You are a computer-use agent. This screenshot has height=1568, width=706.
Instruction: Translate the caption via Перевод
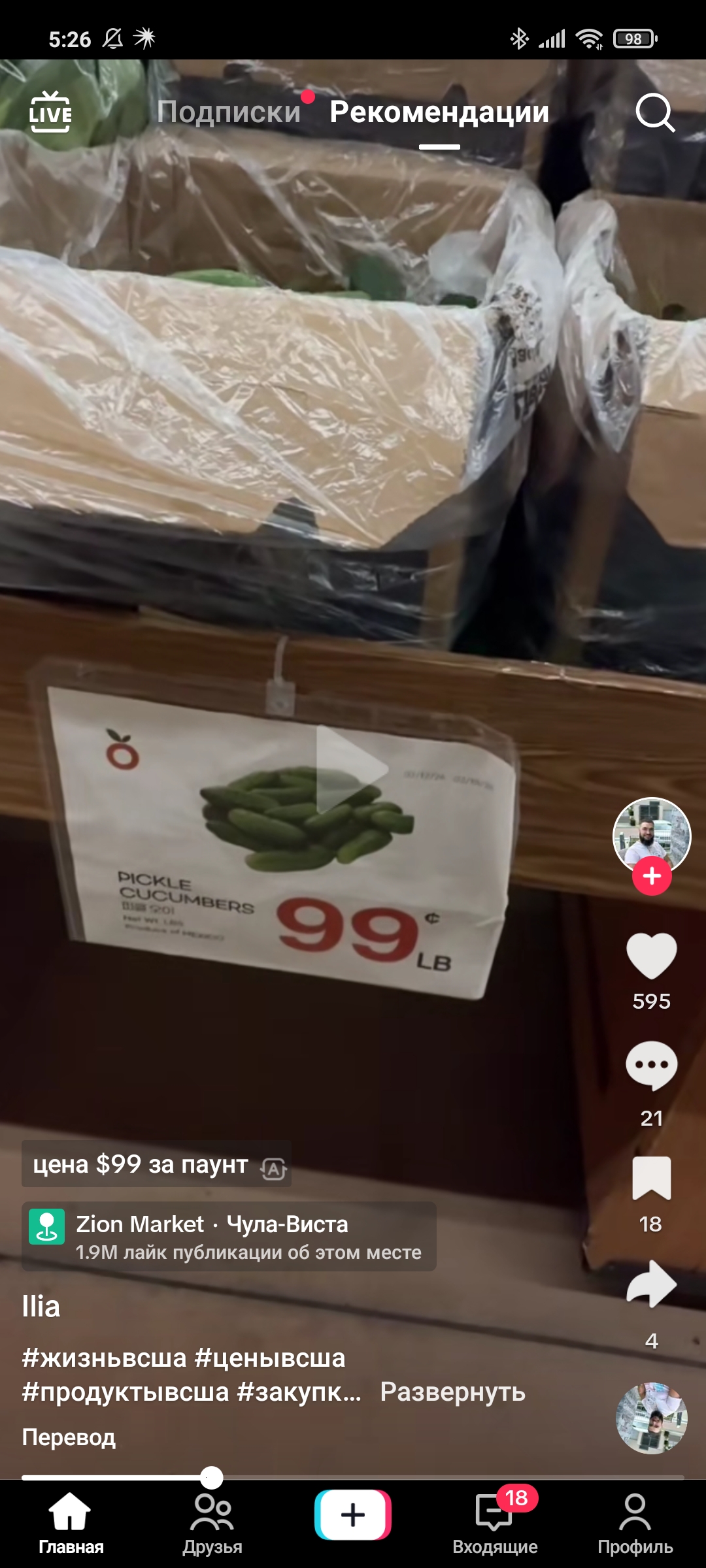(x=69, y=1437)
